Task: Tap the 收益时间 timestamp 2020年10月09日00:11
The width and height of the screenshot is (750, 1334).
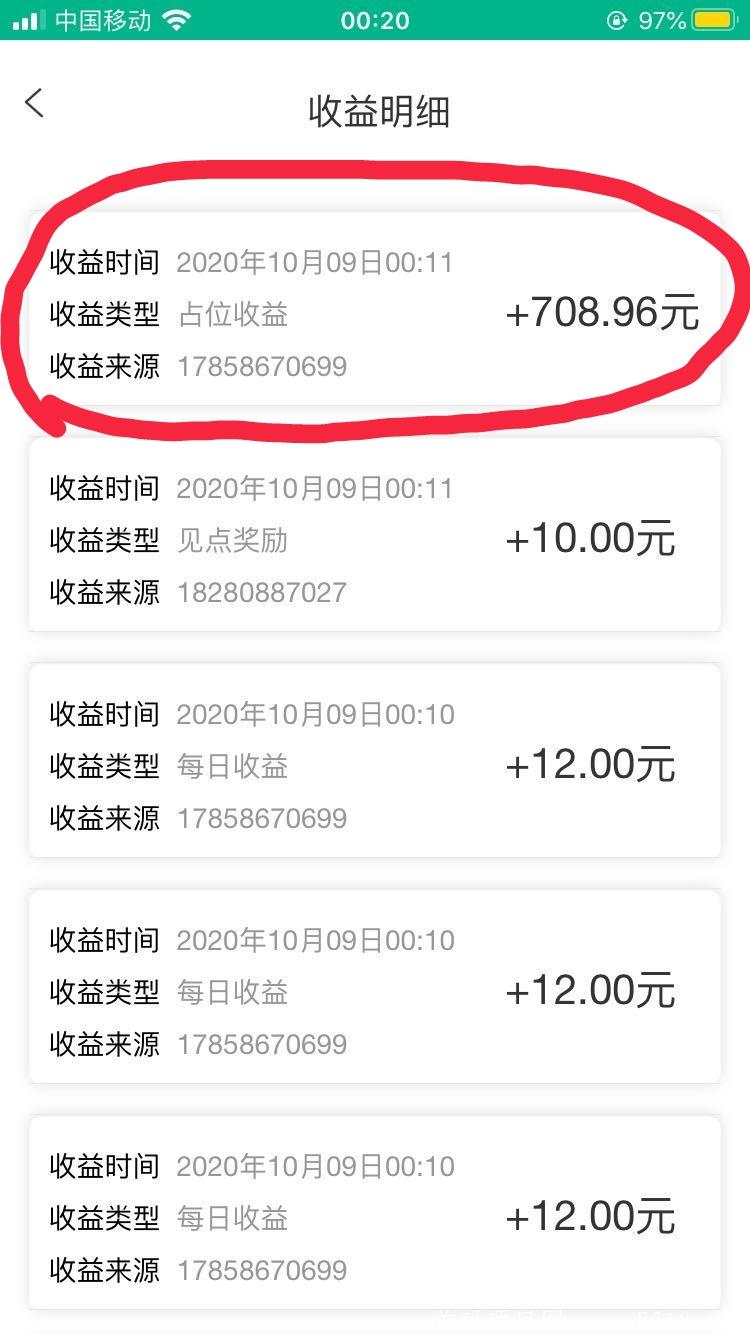Action: [315, 262]
